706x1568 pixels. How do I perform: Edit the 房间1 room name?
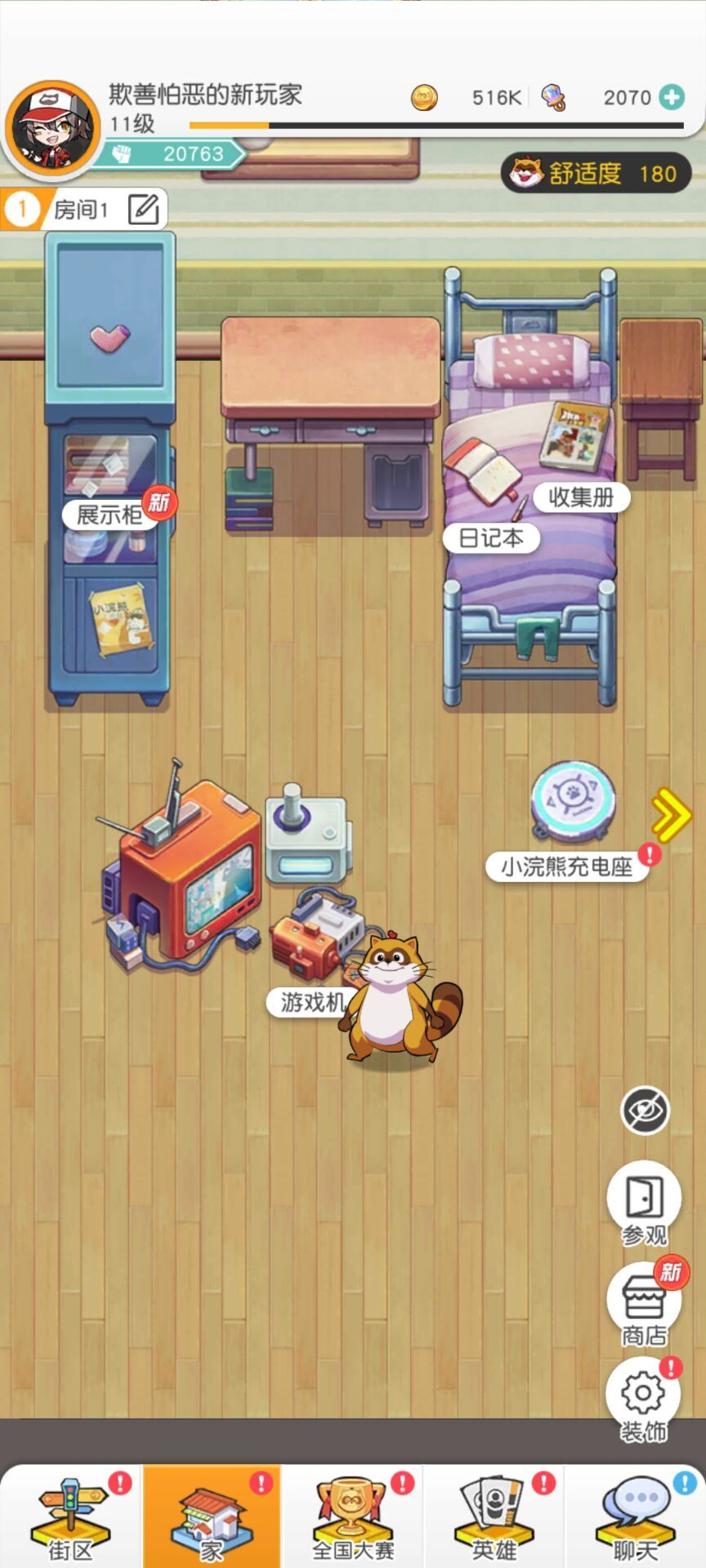[x=144, y=210]
